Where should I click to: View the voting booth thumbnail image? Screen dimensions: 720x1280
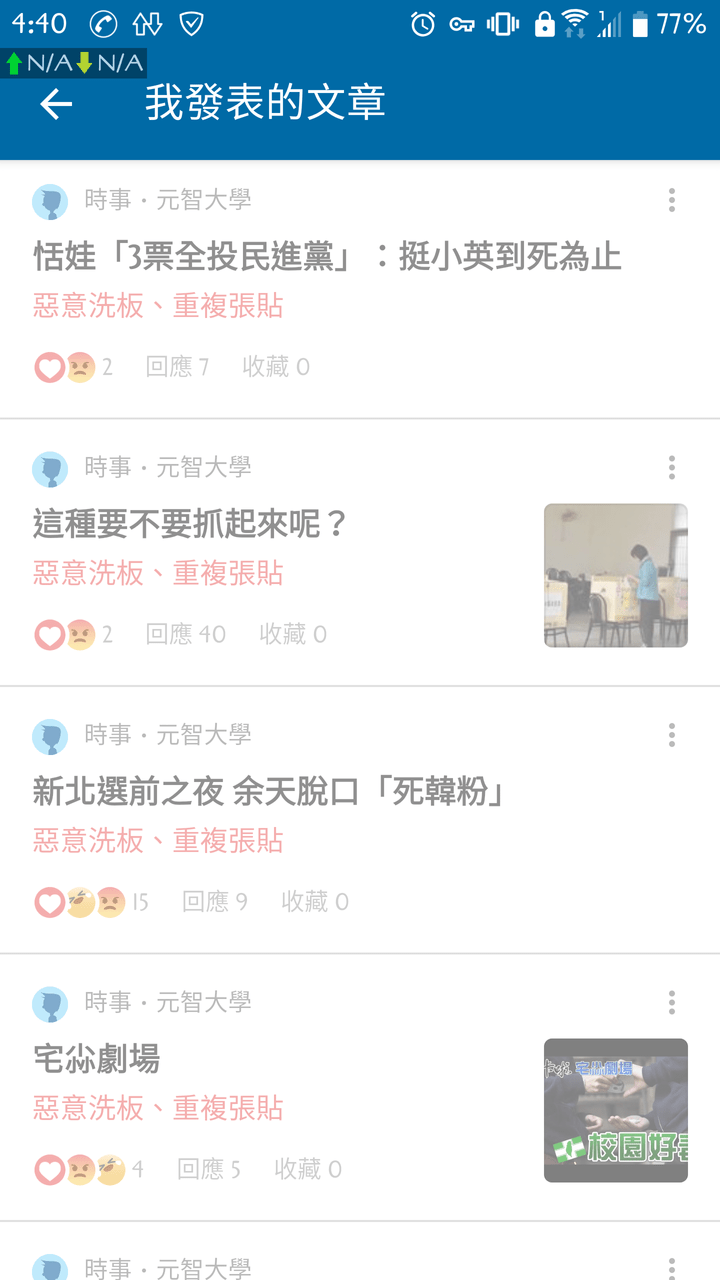click(x=616, y=576)
